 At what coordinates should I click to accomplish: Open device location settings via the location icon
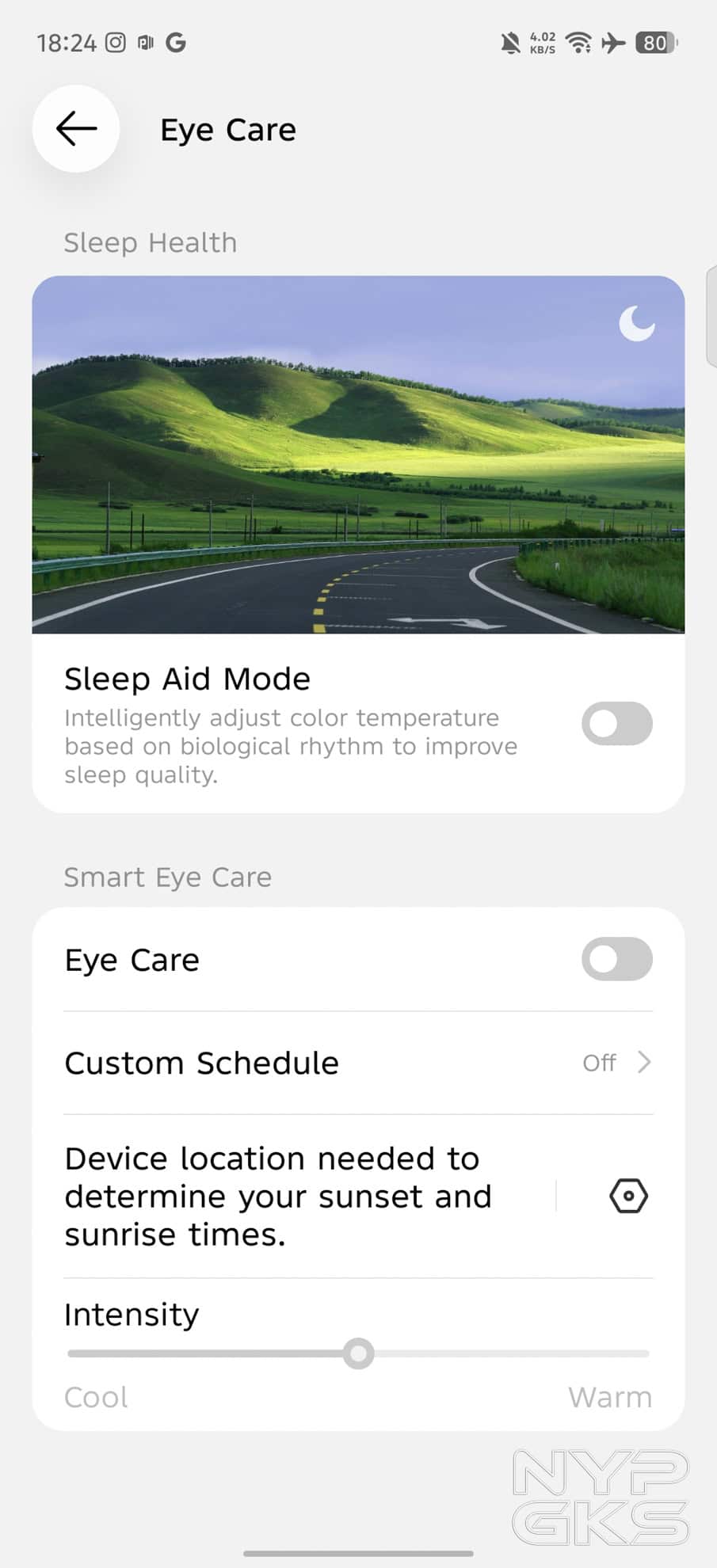click(627, 1196)
